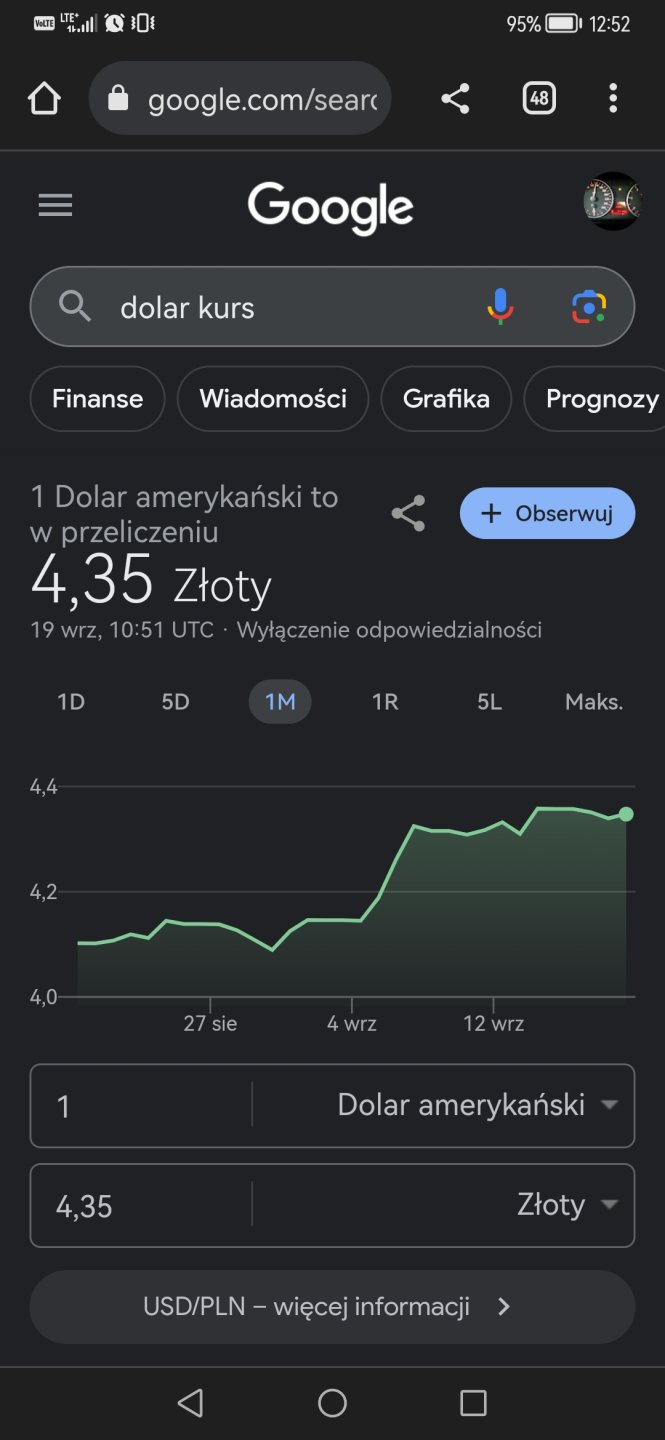The image size is (665, 1440).
Task: Open the Google account profile picture
Action: point(611,202)
